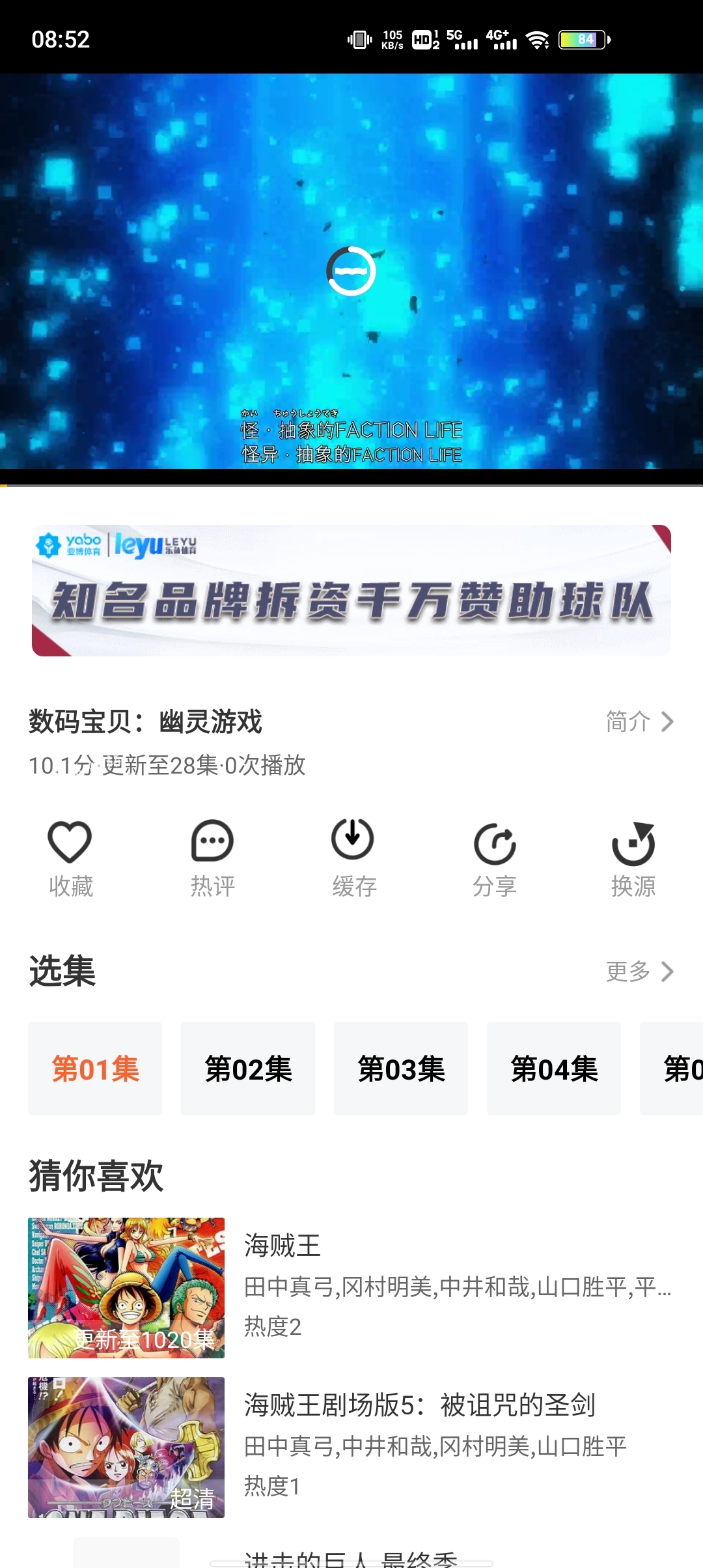Tap the 收藏 heart icon
The width and height of the screenshot is (703, 1568).
tap(70, 842)
